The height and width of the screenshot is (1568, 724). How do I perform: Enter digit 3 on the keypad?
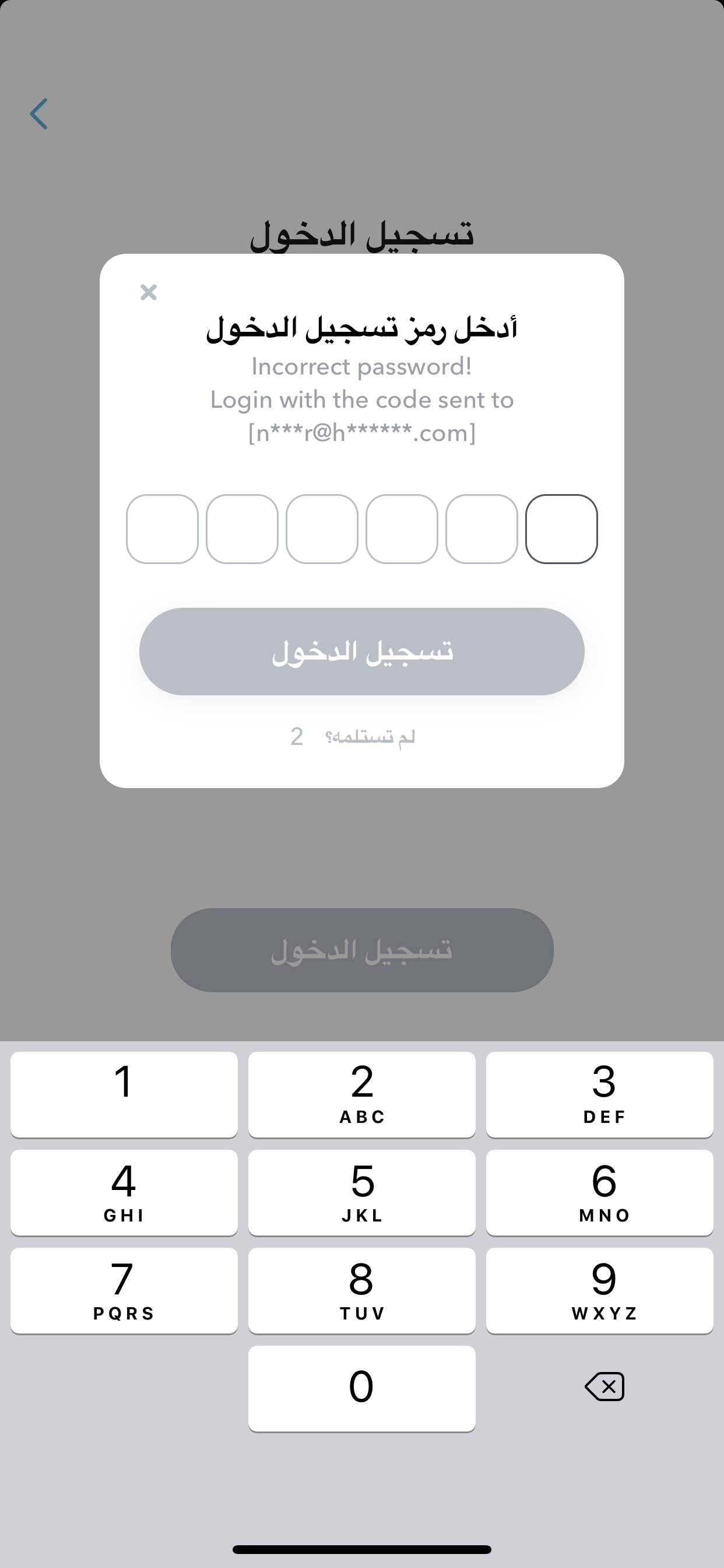click(x=600, y=1094)
